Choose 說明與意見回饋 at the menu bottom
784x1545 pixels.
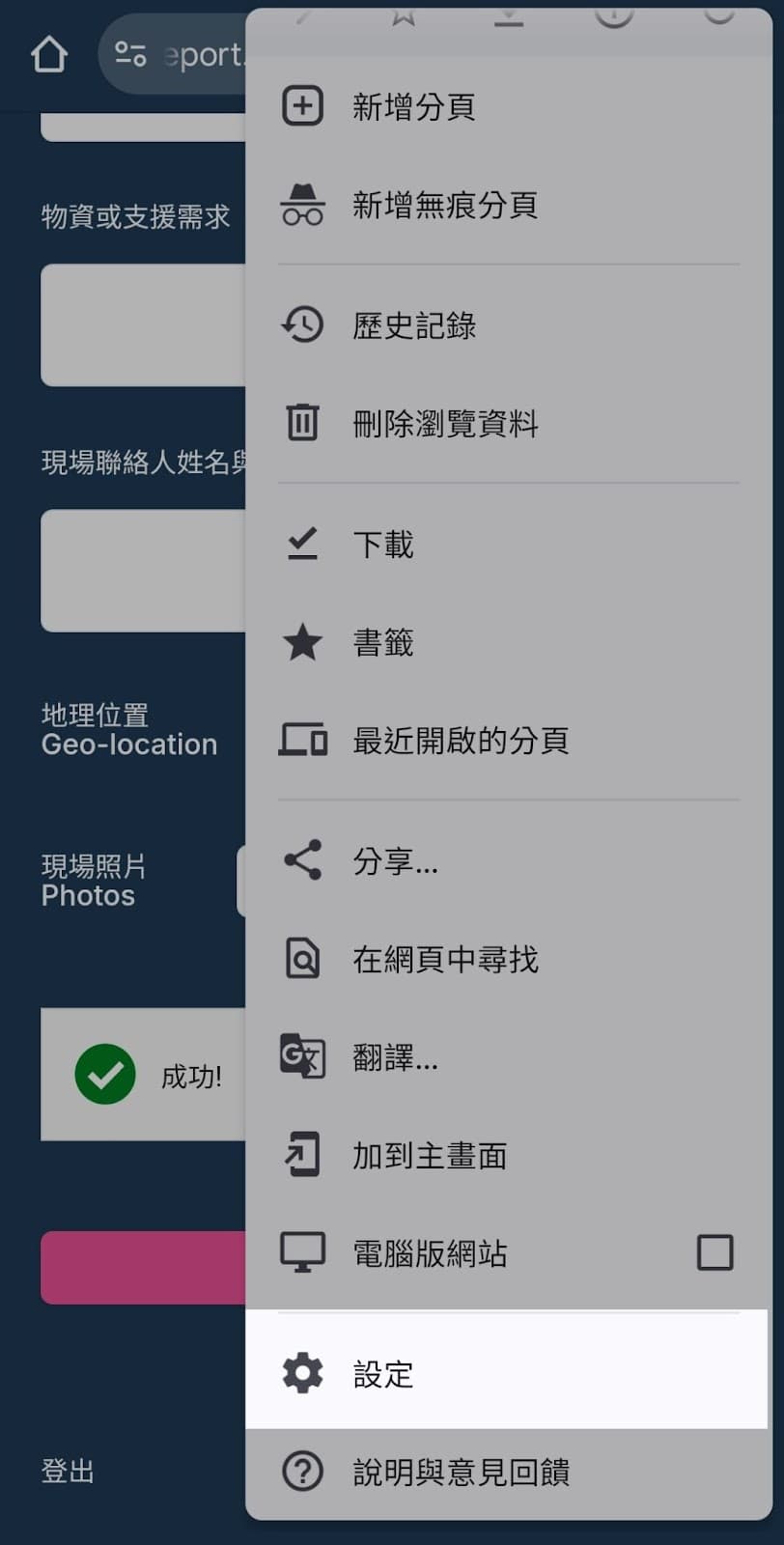pyautogui.click(x=461, y=1472)
